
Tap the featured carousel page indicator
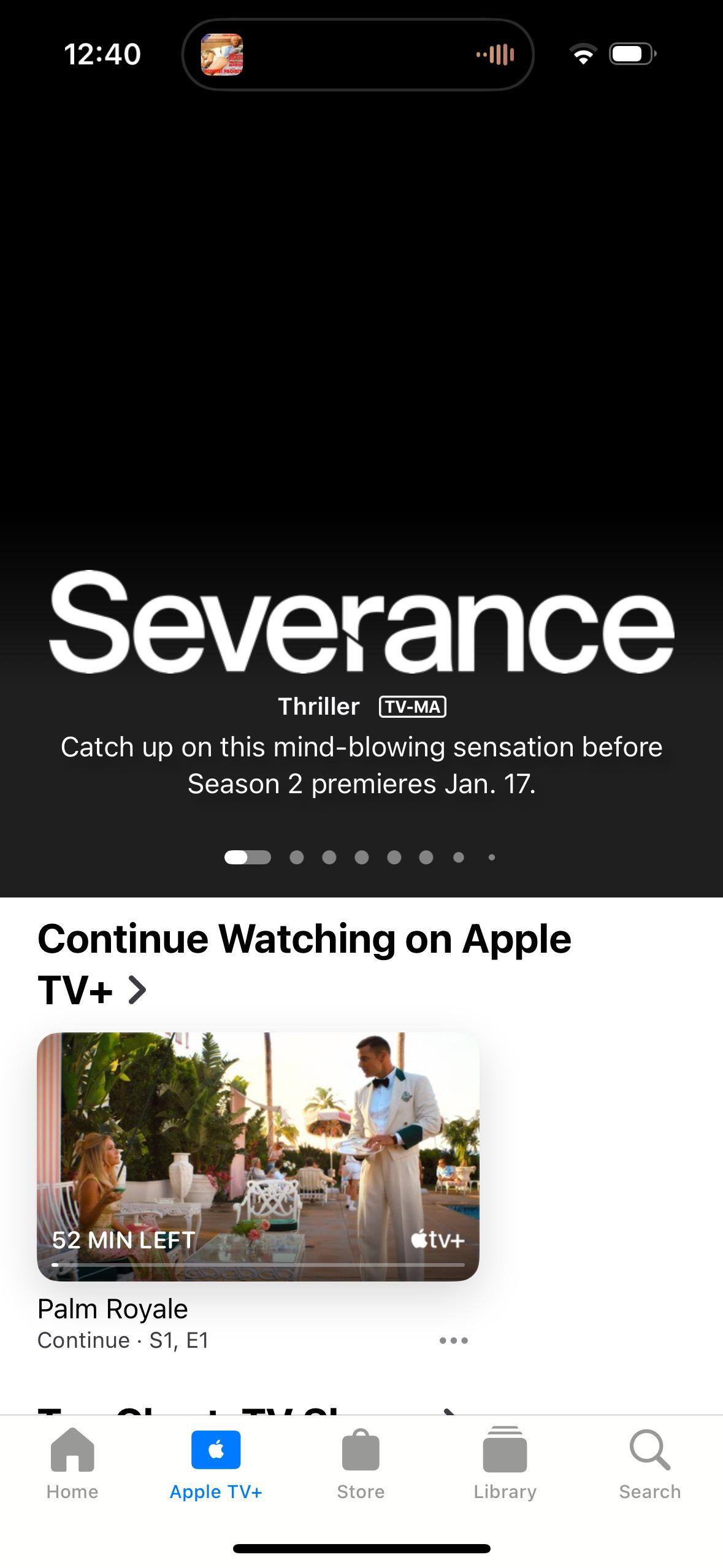[x=361, y=857]
